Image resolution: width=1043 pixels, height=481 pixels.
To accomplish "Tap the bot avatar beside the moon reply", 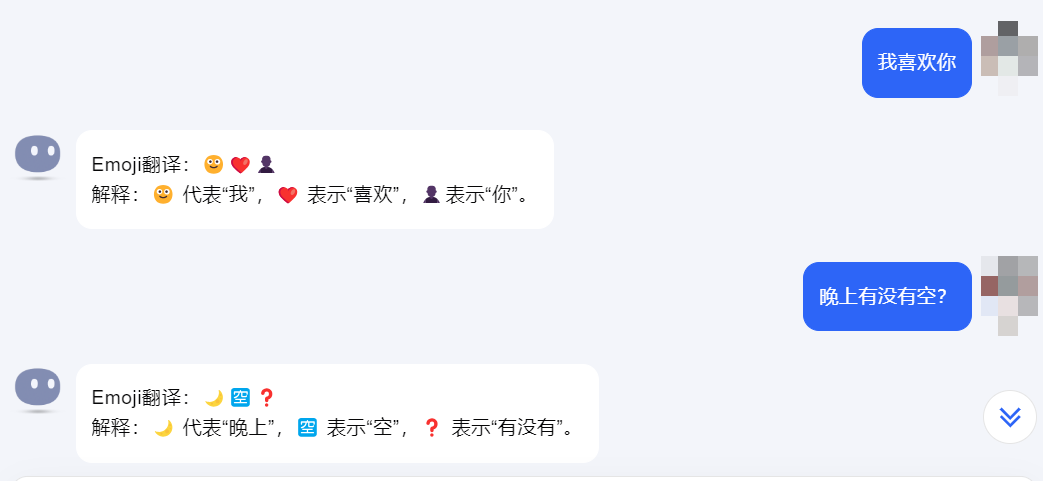I will [38, 389].
